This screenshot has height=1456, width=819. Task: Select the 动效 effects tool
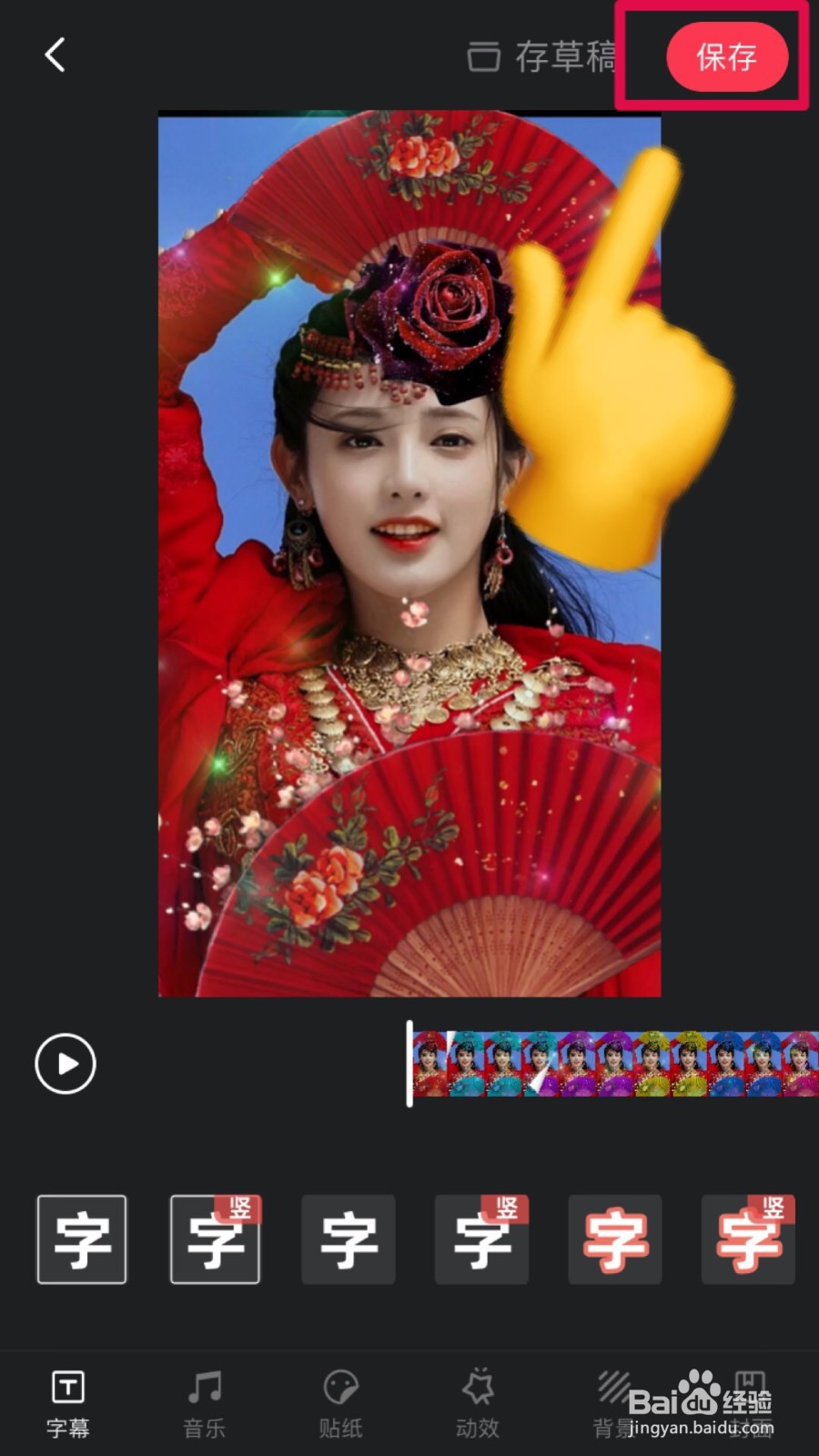[x=480, y=1401]
